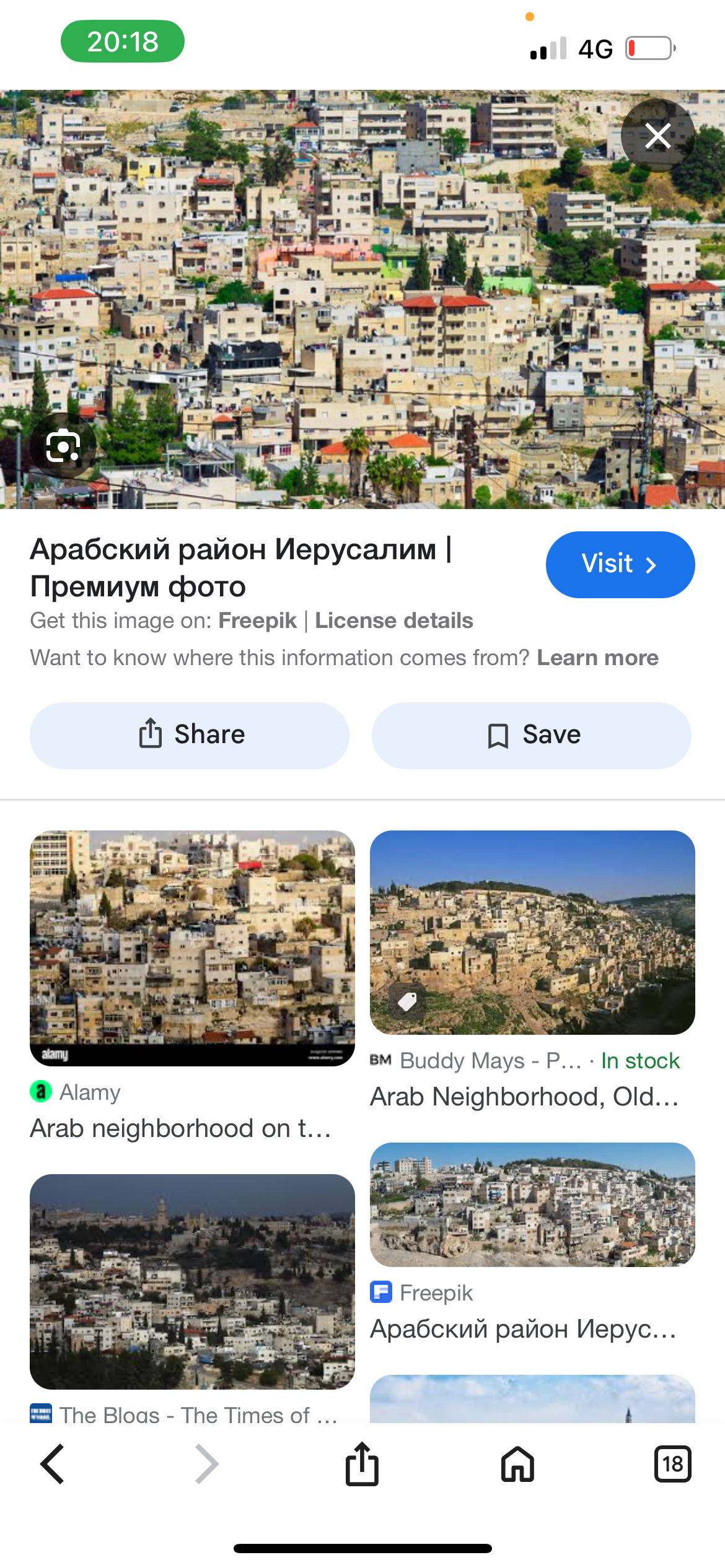Go back to the previous page
Viewport: 725px width, 1568px height.
(53, 1464)
